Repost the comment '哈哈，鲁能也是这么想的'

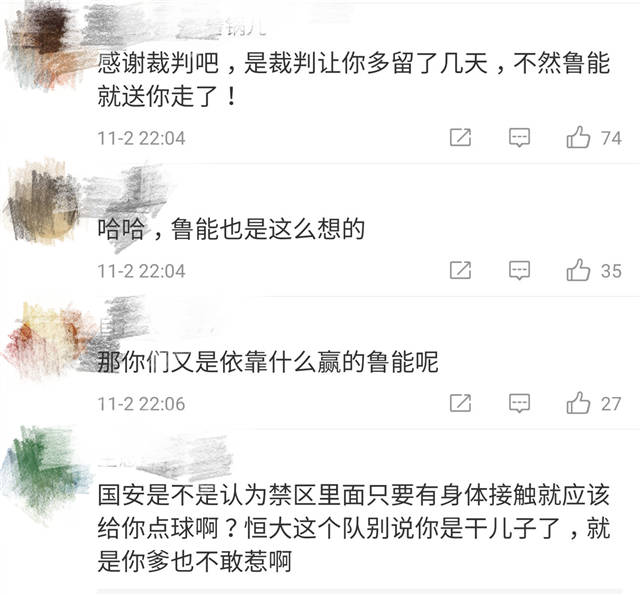460,270
